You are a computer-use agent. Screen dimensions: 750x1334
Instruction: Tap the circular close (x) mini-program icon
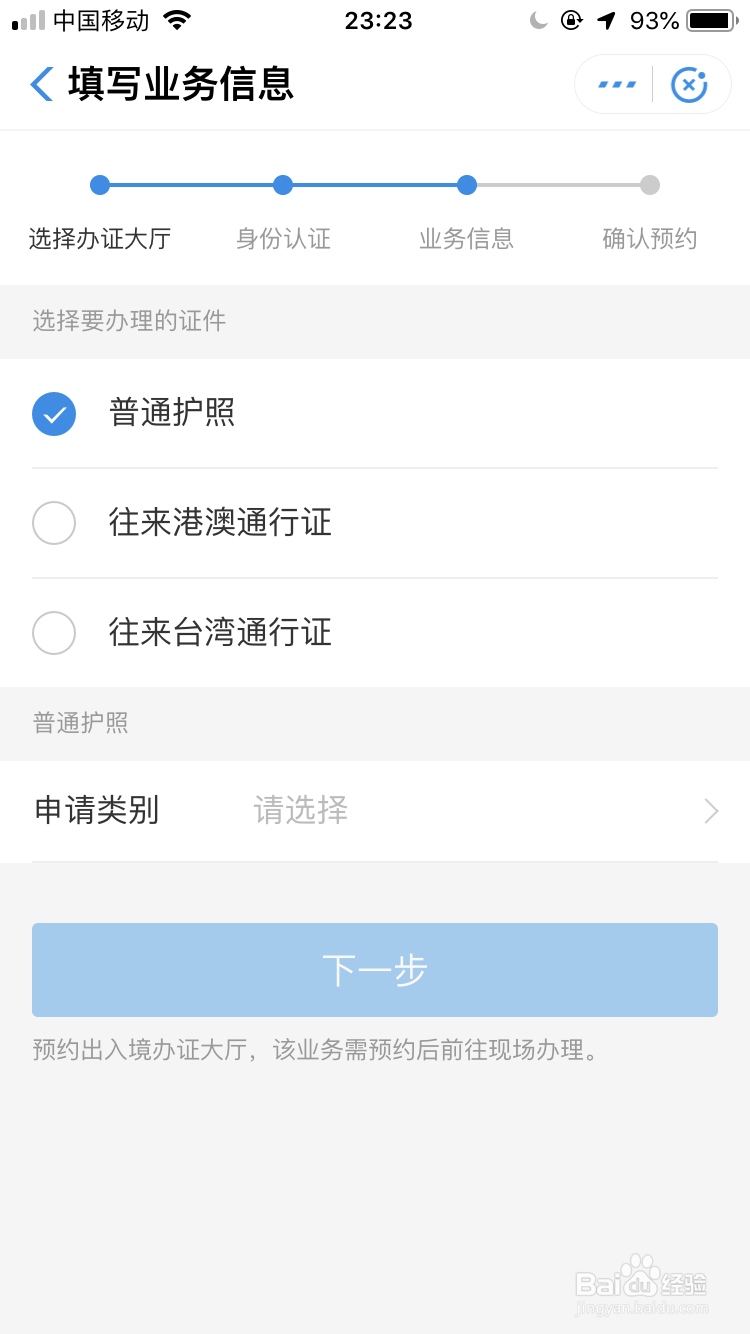(688, 84)
